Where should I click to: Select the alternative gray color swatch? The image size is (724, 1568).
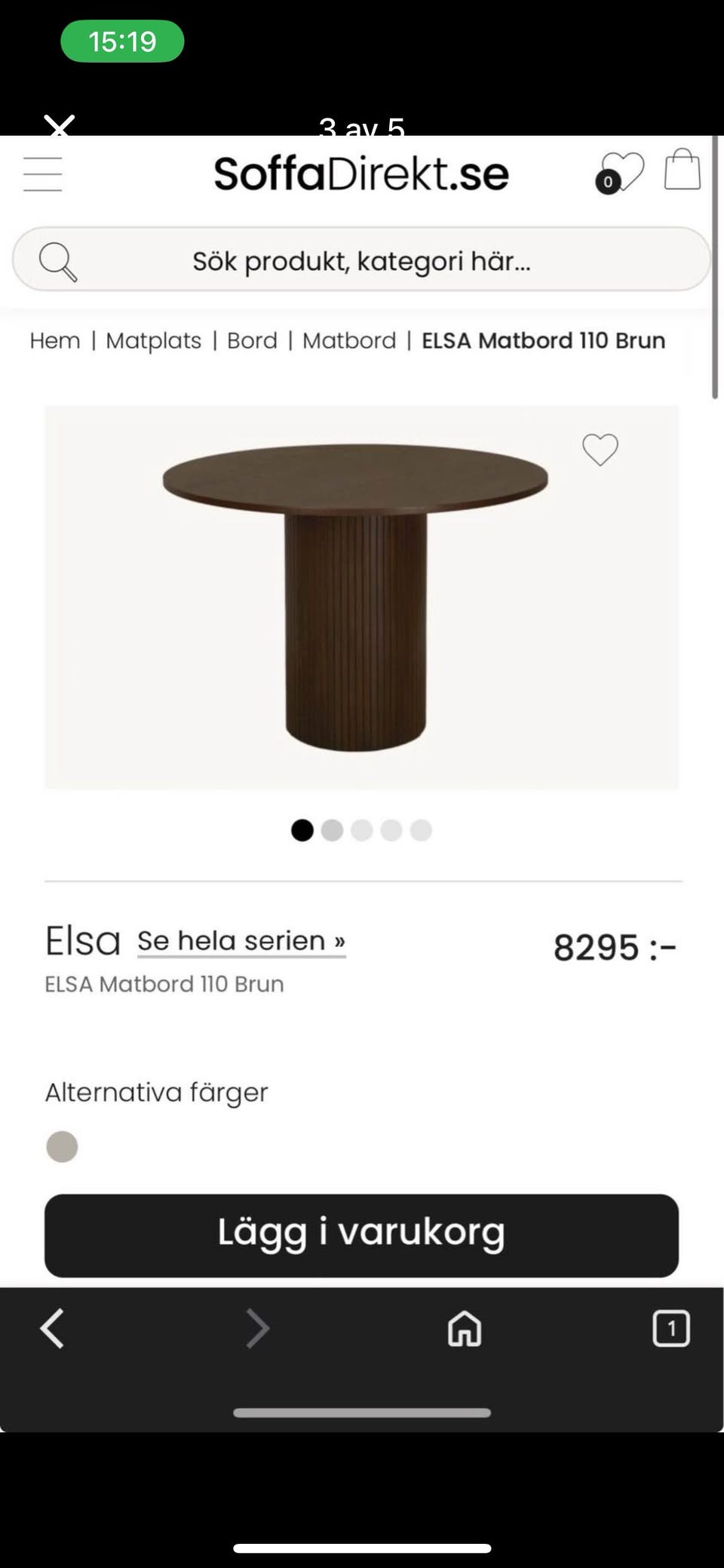63,1147
